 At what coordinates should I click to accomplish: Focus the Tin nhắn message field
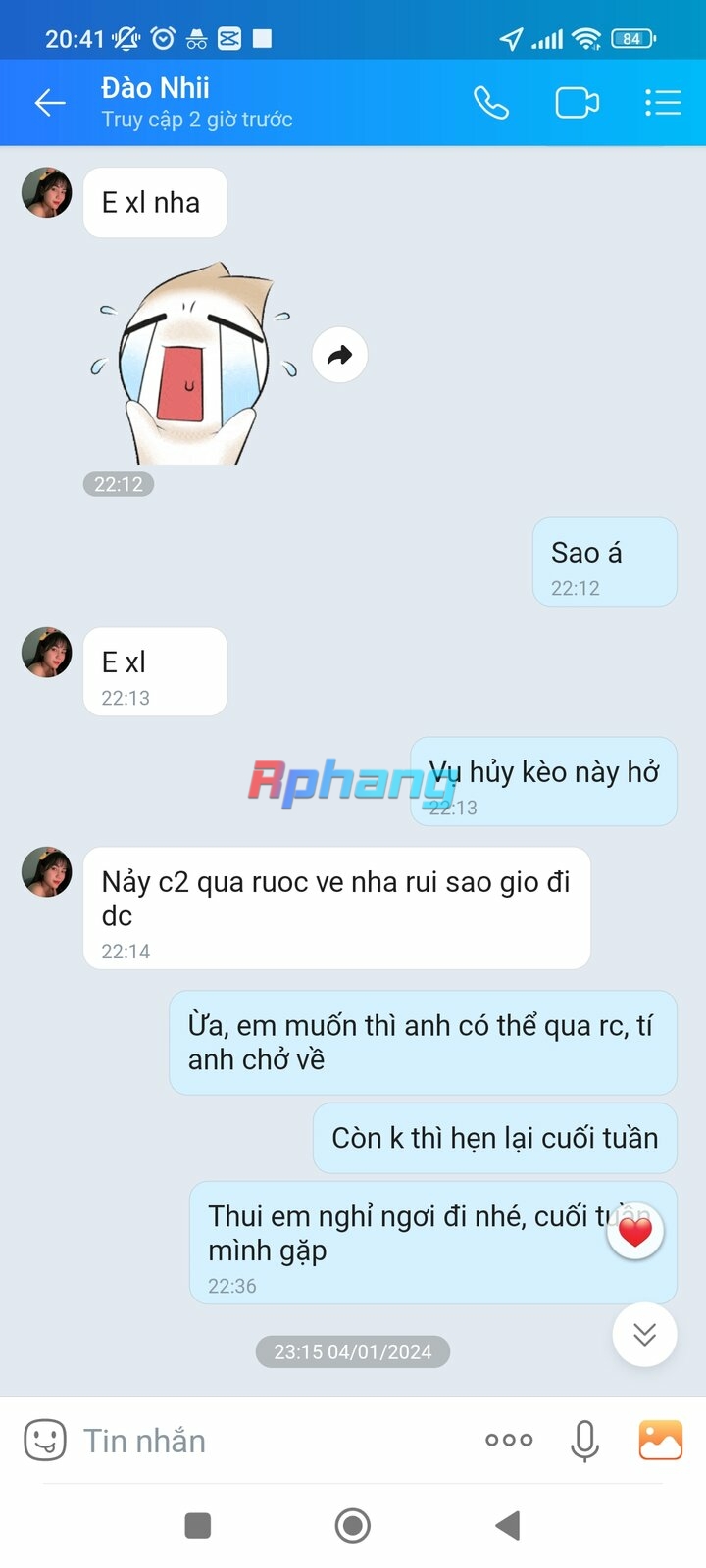coord(275,1441)
